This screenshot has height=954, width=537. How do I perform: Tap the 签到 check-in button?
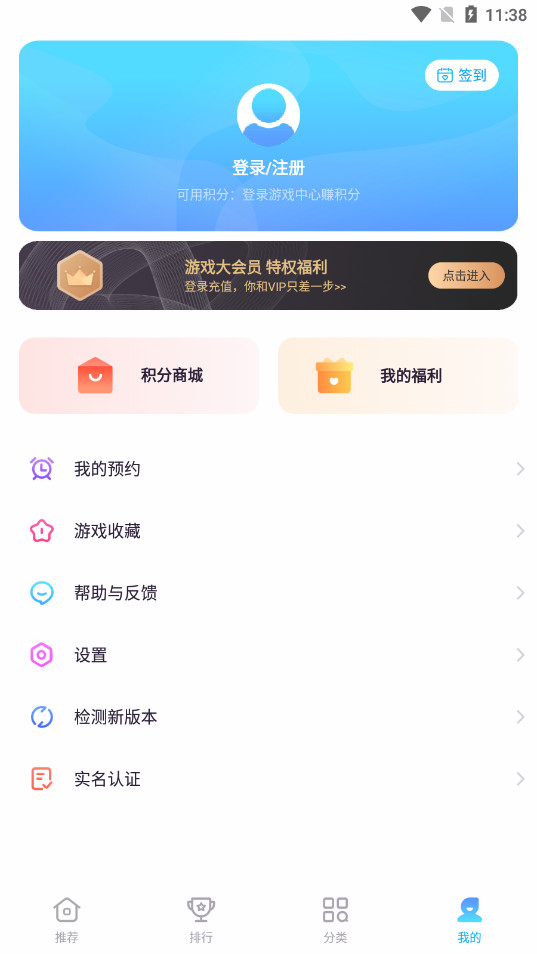coord(462,75)
